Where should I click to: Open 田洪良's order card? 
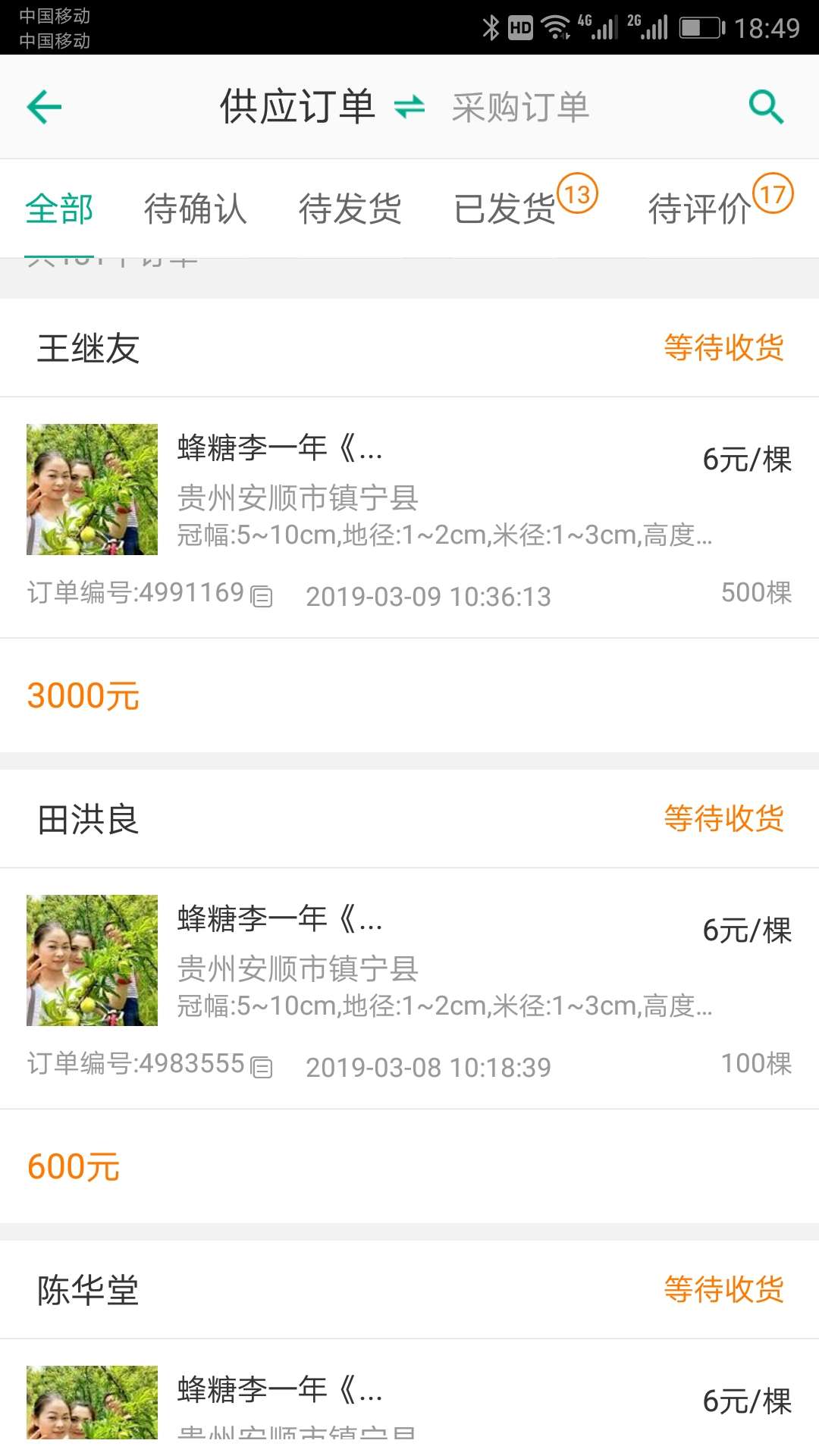click(409, 996)
